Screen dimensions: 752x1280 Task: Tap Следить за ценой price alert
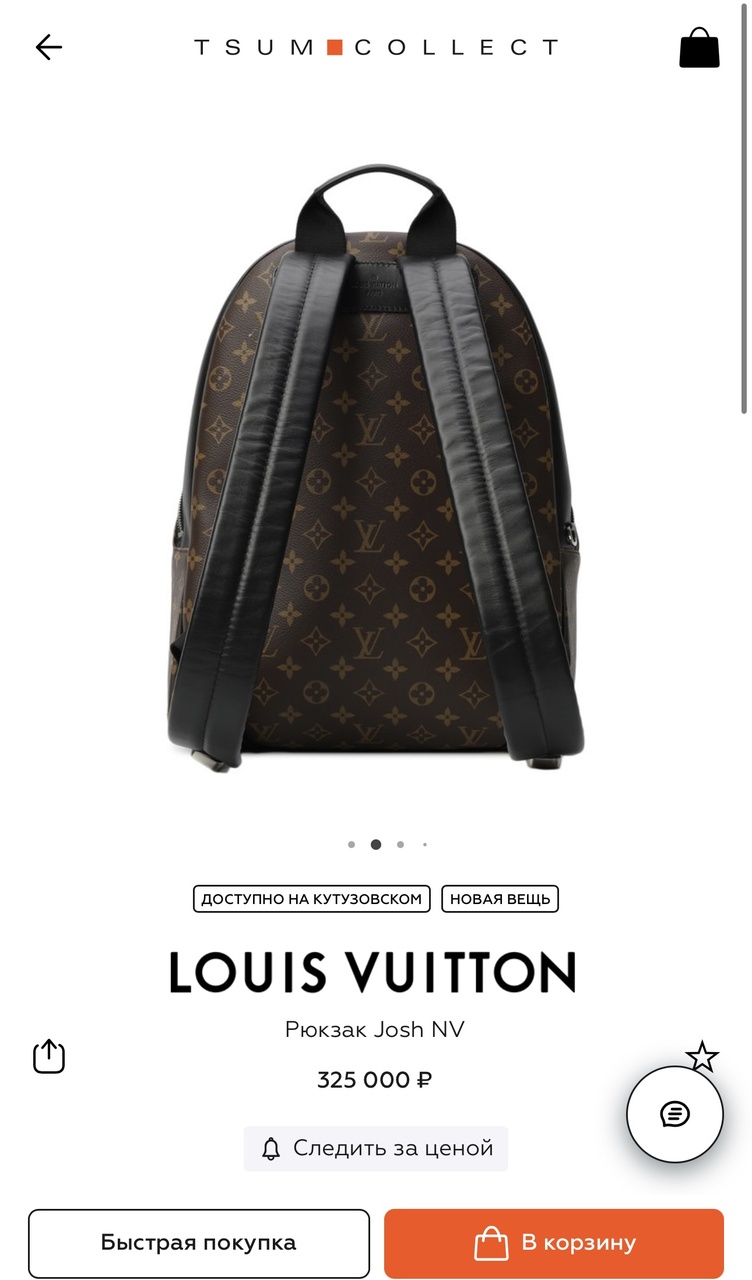[x=376, y=1148]
